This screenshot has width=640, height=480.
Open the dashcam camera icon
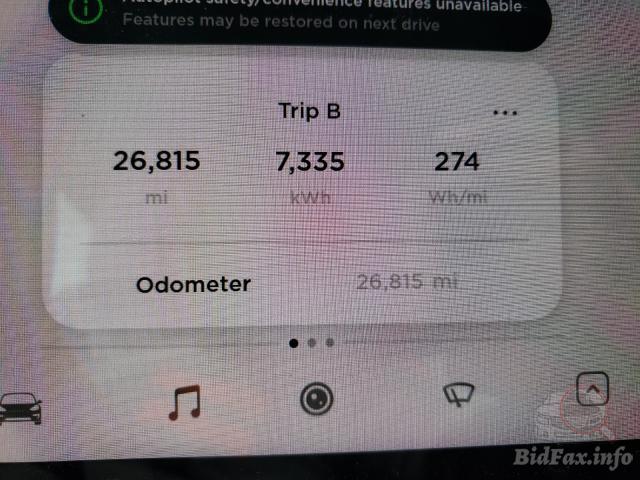[316, 400]
